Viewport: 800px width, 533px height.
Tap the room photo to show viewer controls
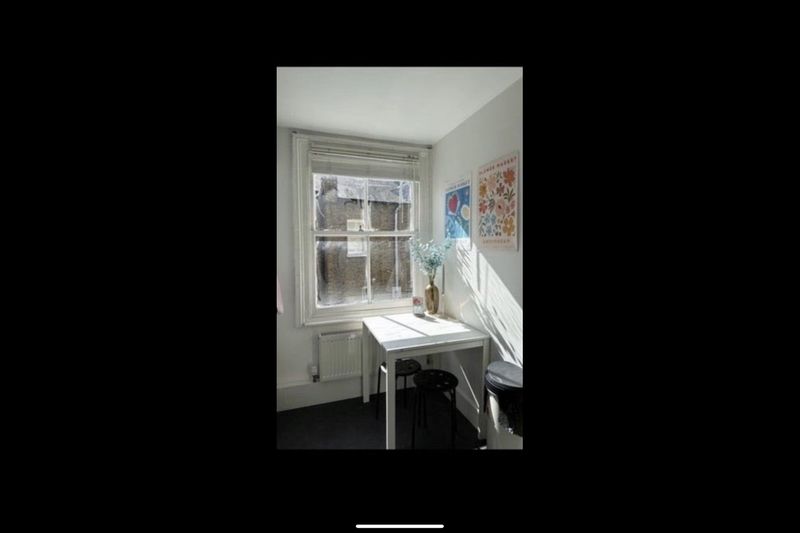399,258
